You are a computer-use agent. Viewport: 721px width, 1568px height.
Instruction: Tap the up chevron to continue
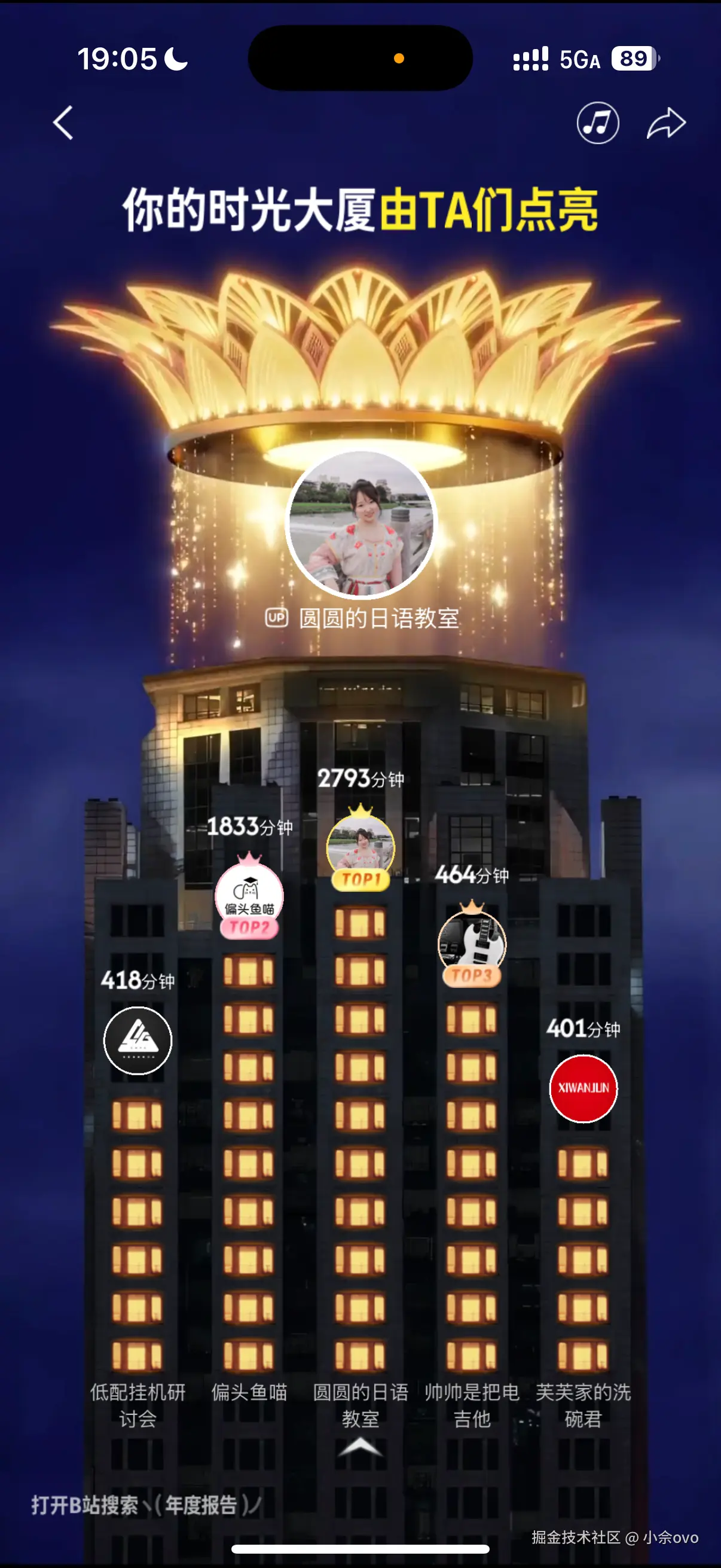pos(360,1447)
